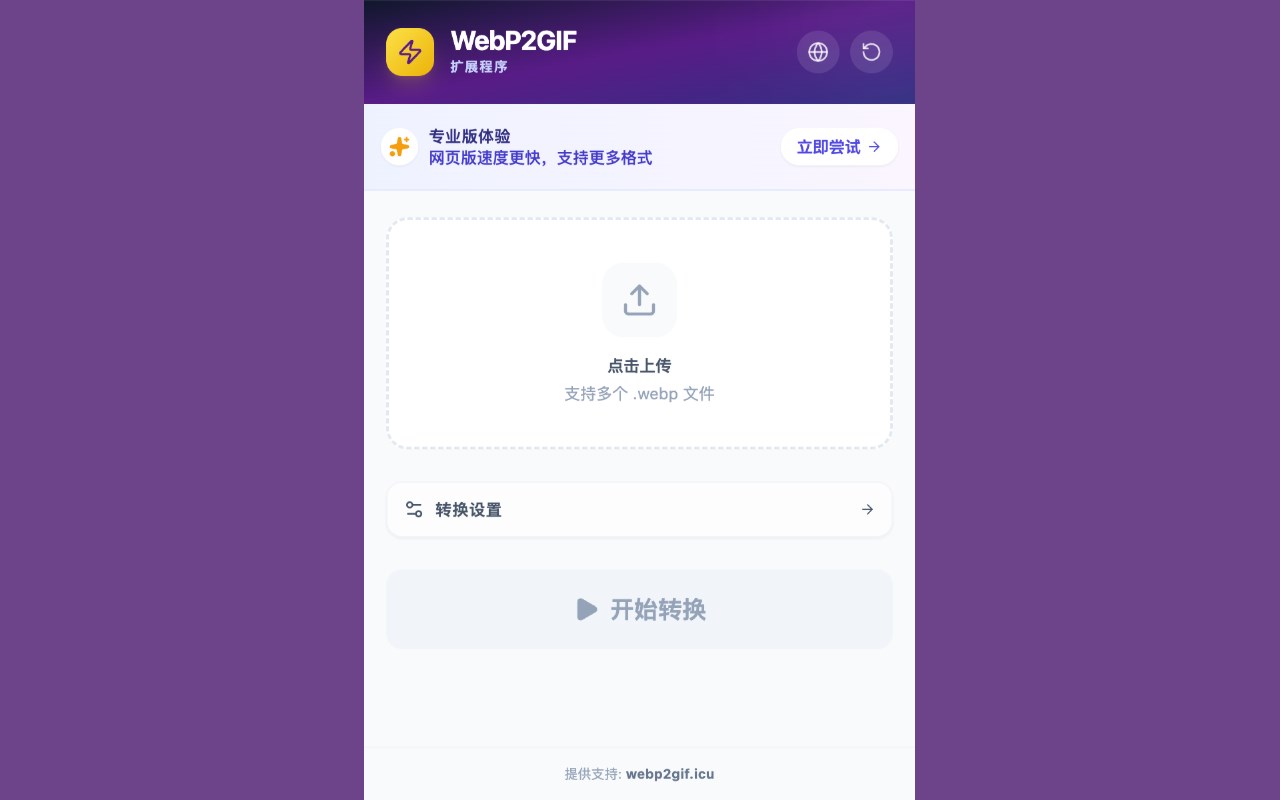1280x800 pixels.
Task: Open the webp2gif.icu link in footer
Action: [669, 774]
